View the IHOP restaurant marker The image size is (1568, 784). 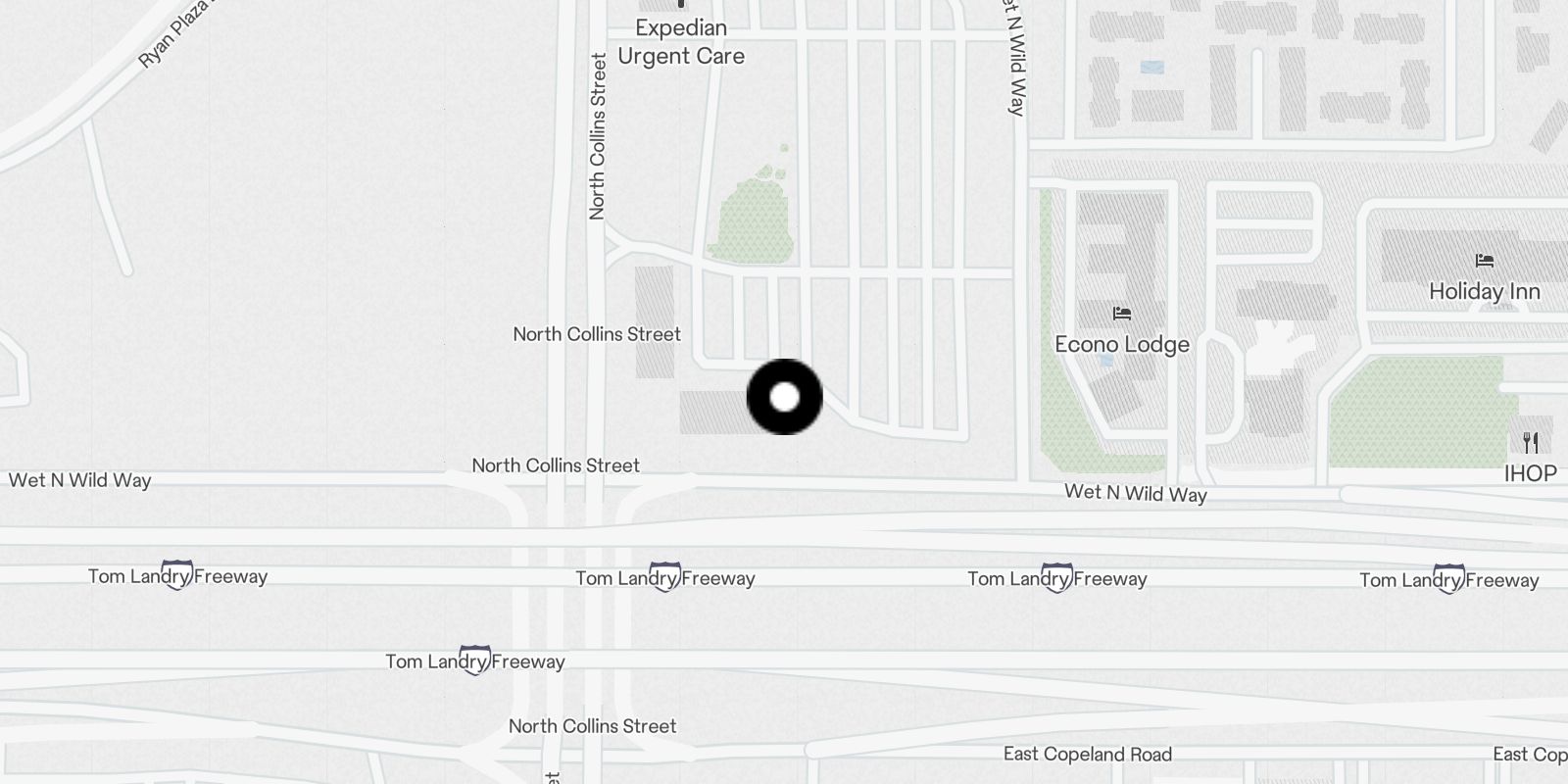pos(1531,444)
